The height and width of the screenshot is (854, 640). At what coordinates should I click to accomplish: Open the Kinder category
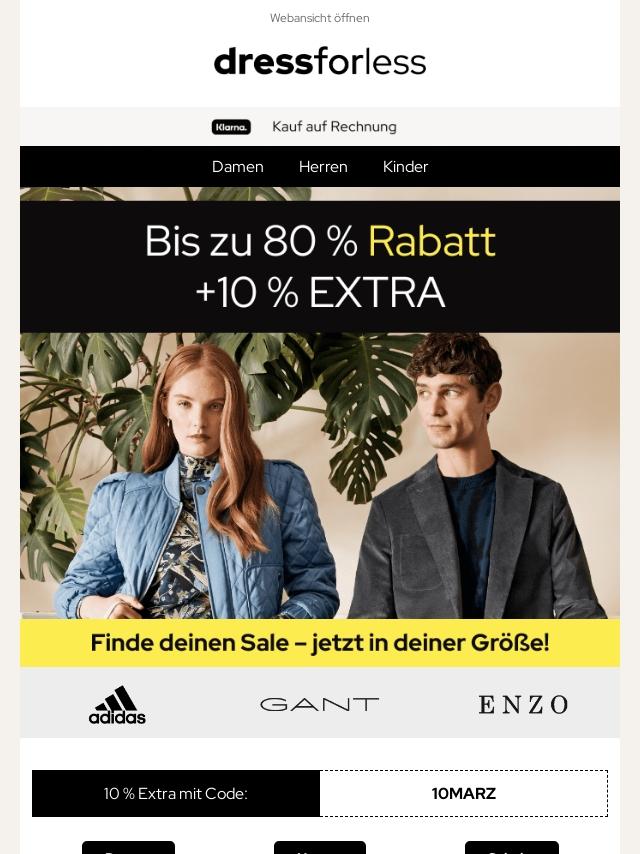point(405,167)
